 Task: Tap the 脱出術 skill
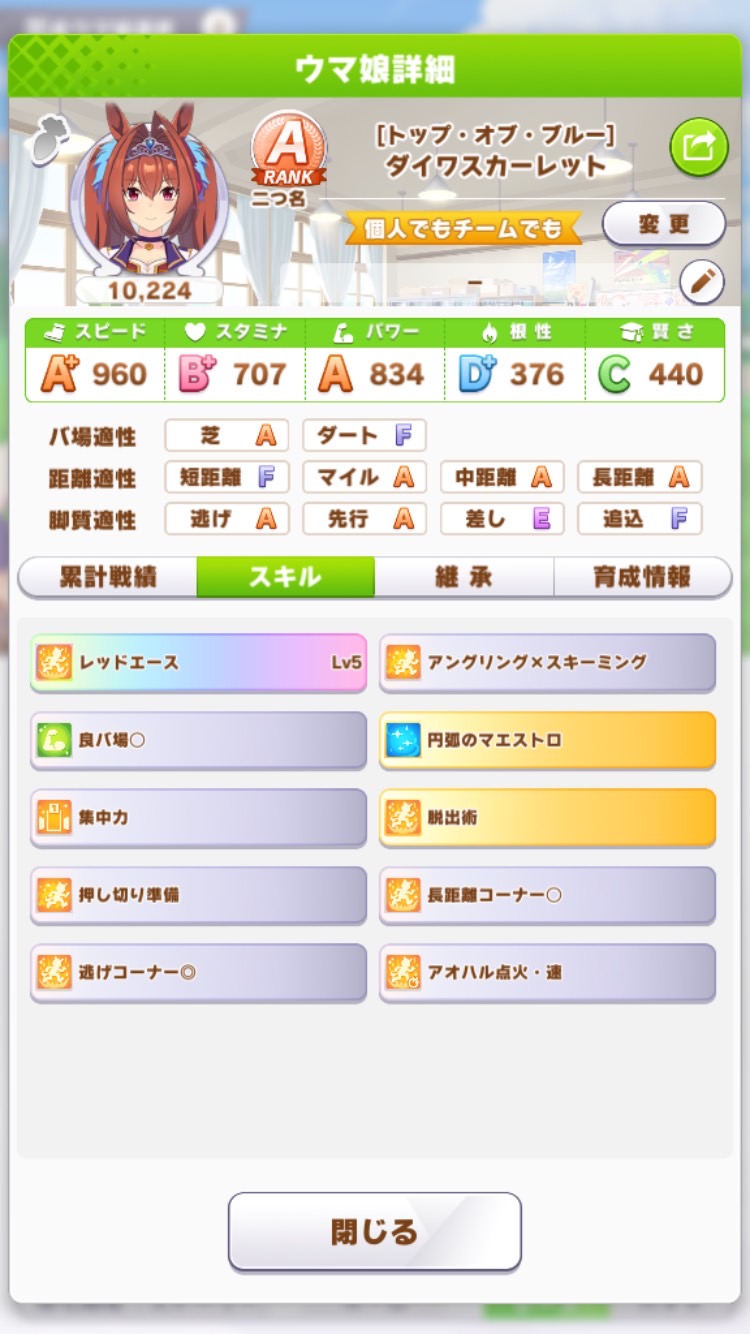(x=548, y=817)
